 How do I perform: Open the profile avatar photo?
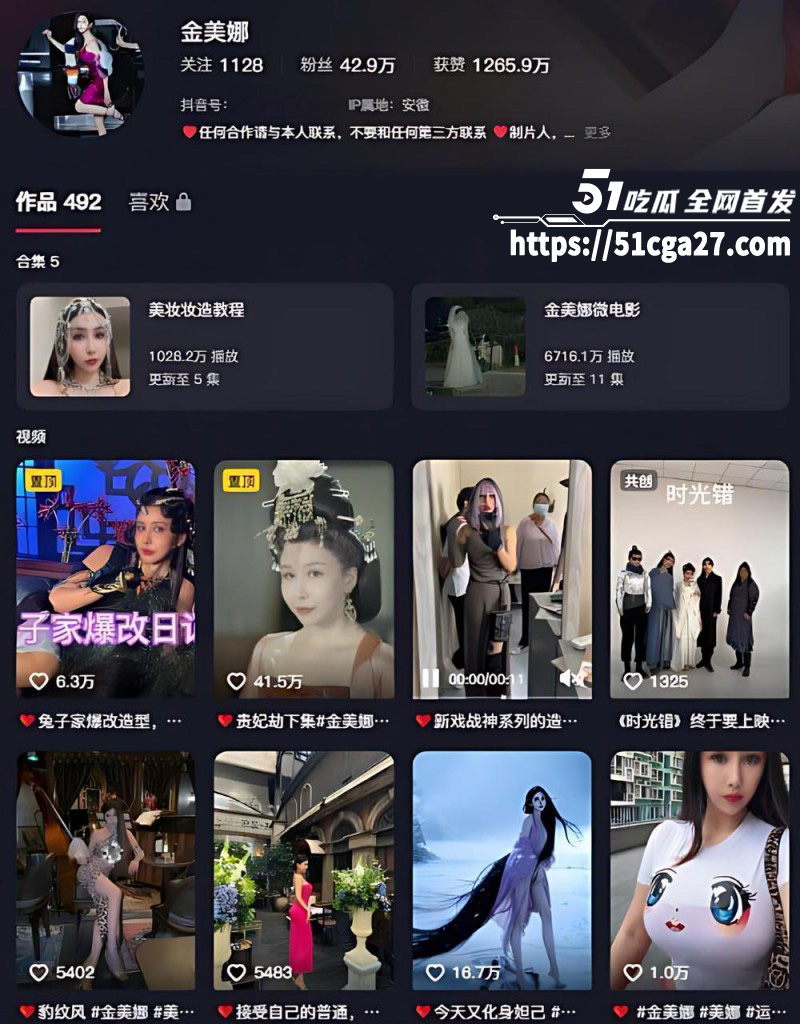tap(81, 75)
